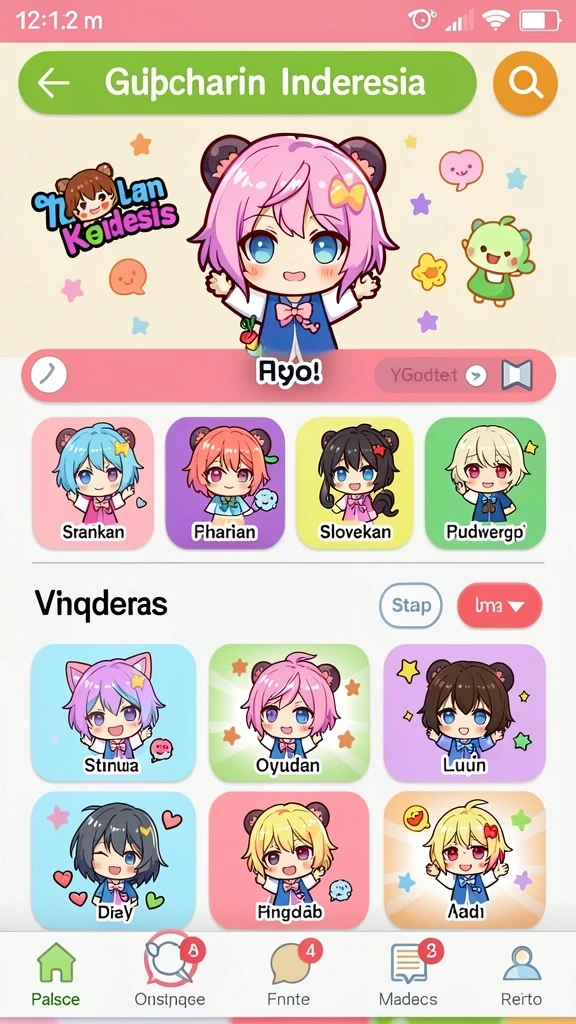The width and height of the screenshot is (576, 1024).
Task: Go back with the arrow in header
Action: (x=54, y=82)
